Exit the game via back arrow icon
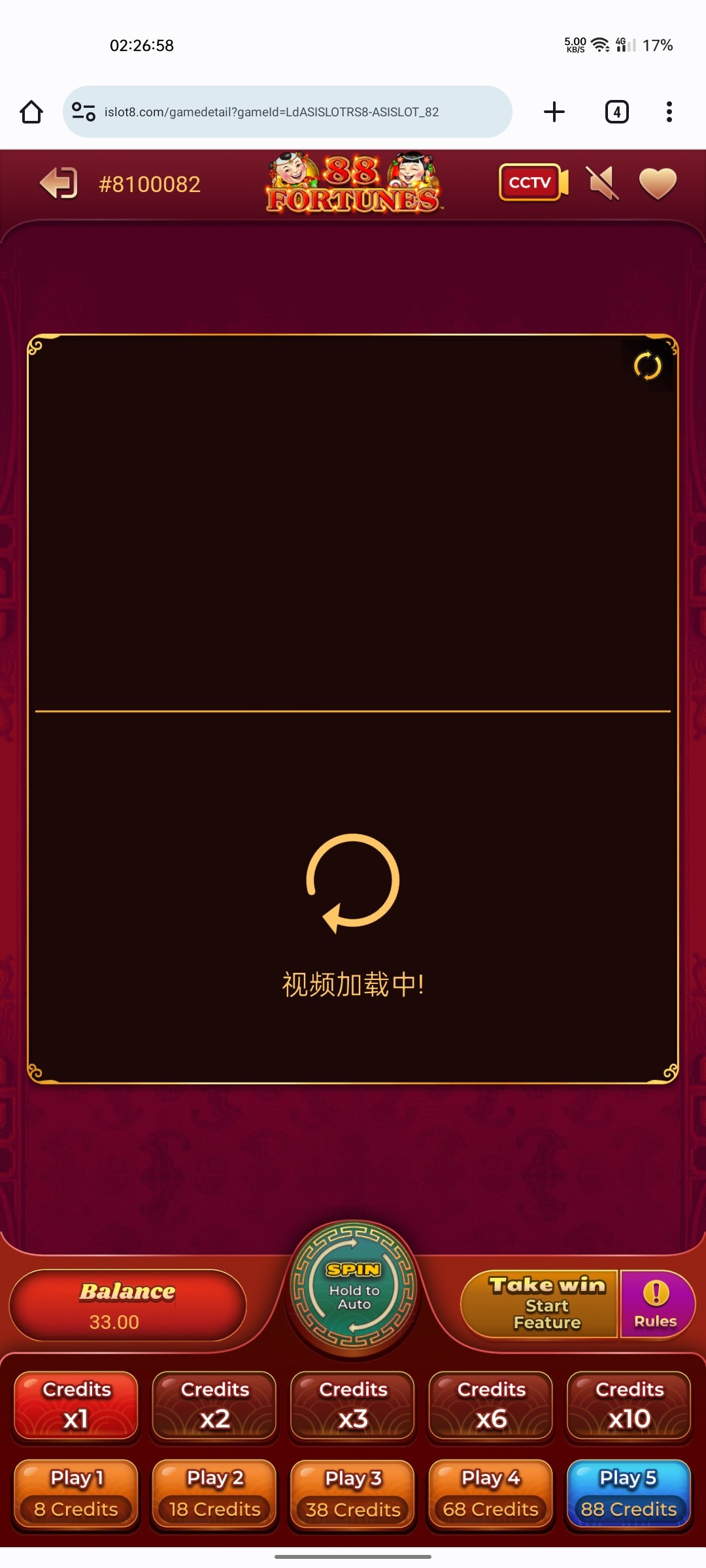 pyautogui.click(x=59, y=184)
